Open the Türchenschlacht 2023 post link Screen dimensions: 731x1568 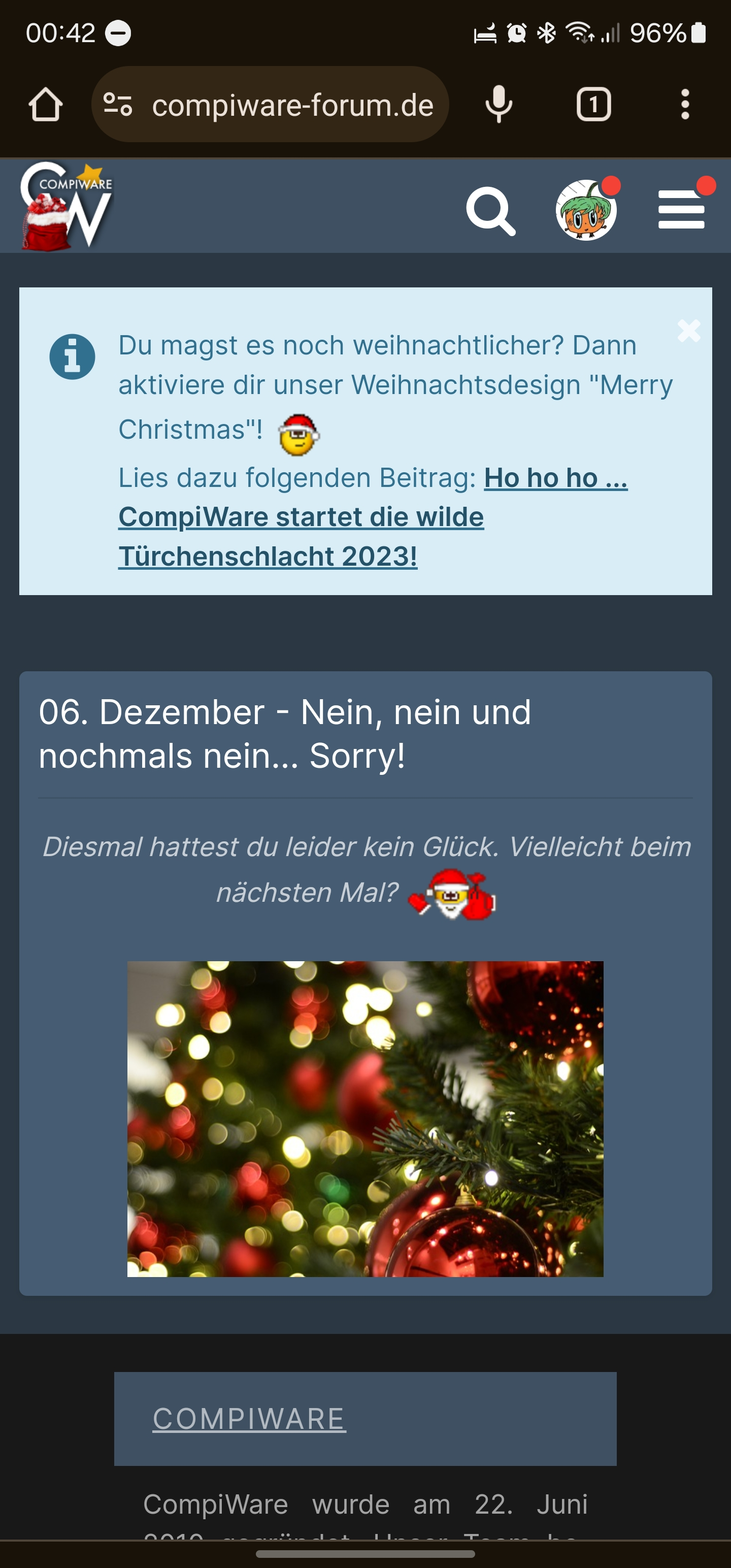(x=373, y=517)
